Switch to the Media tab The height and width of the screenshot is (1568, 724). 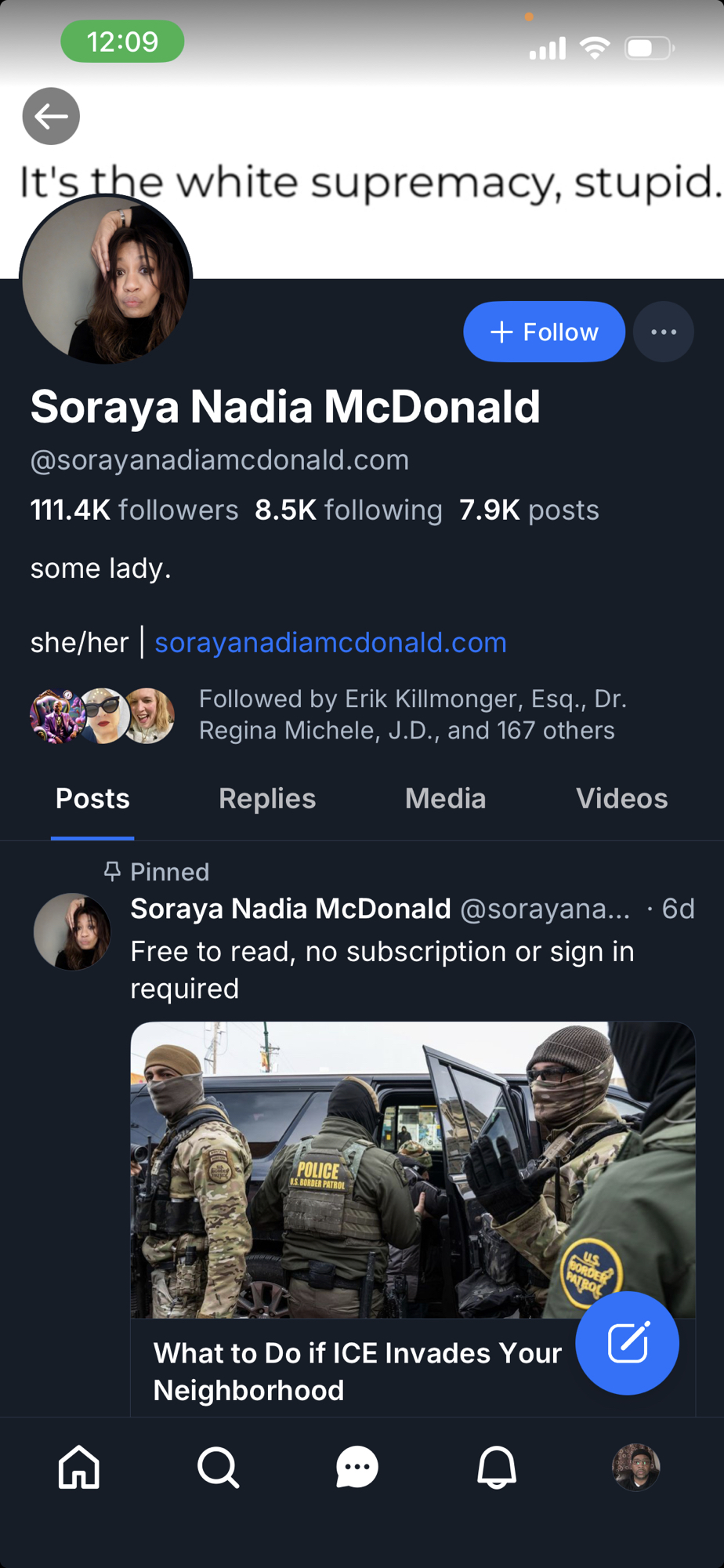point(445,799)
